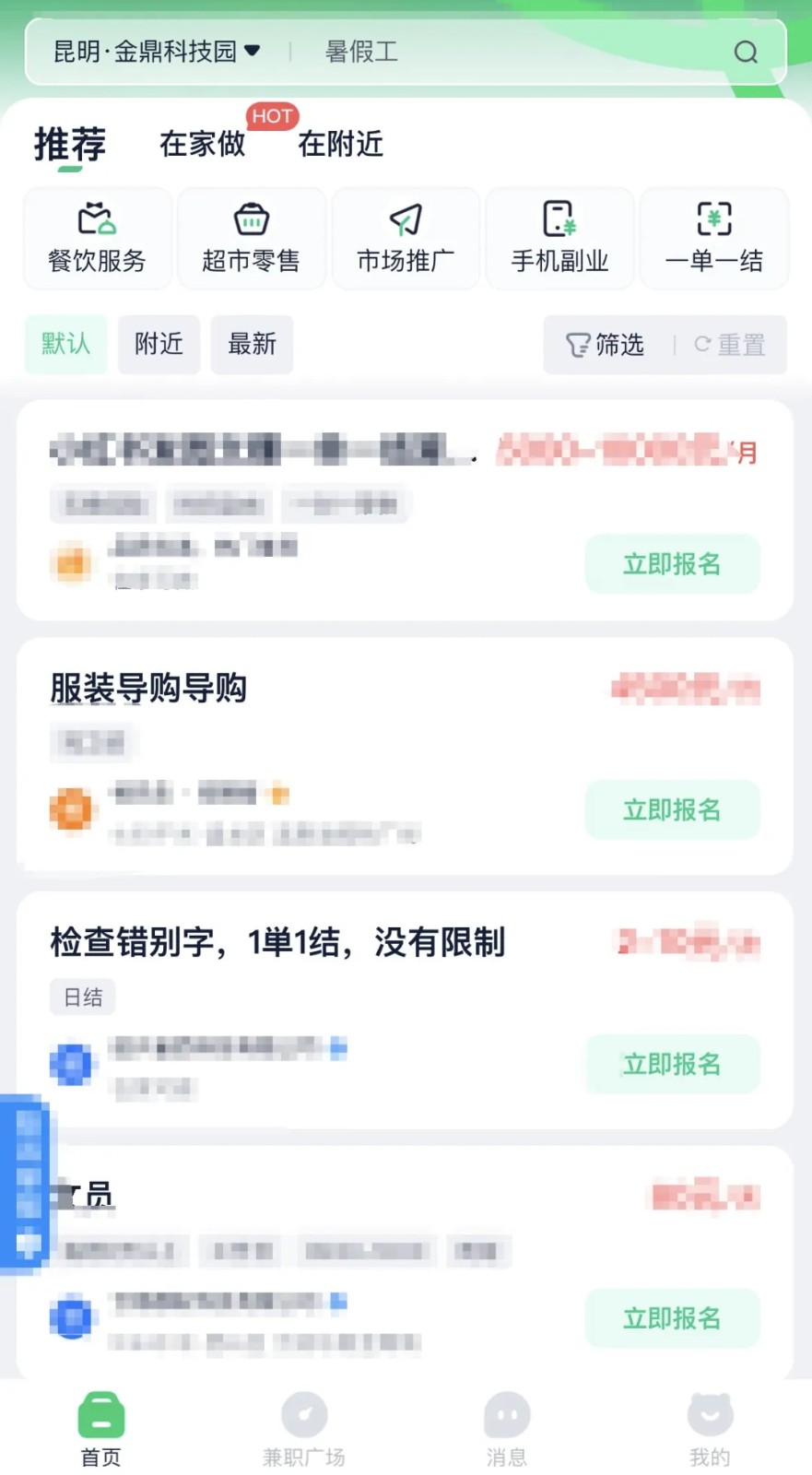Open the 兼职广场 navigation icon

[304, 1424]
